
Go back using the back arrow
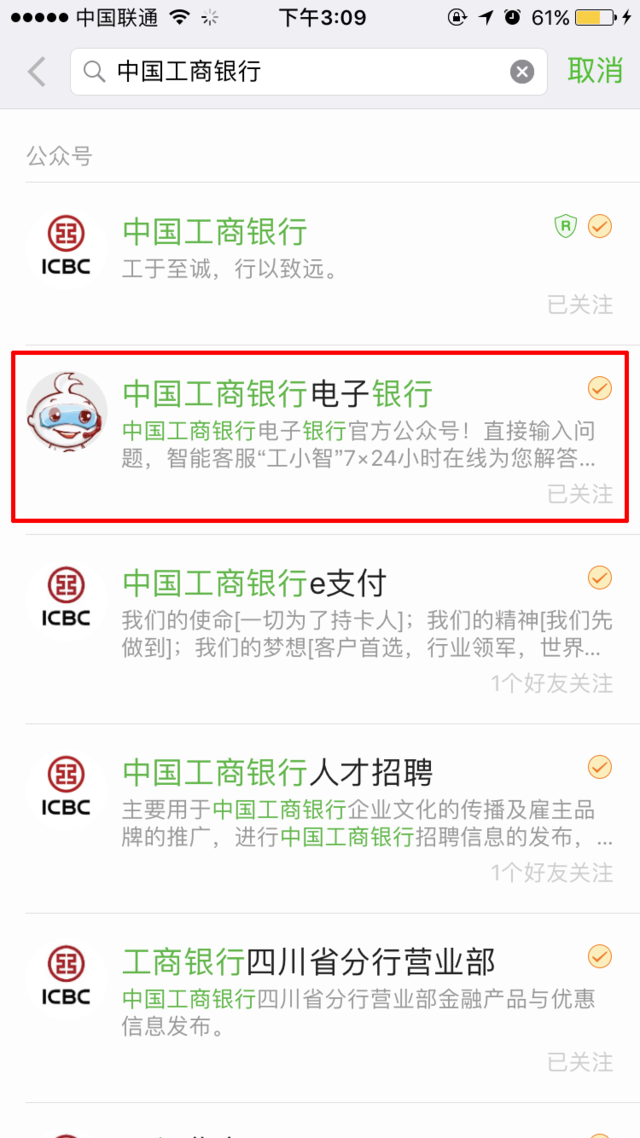(36, 72)
